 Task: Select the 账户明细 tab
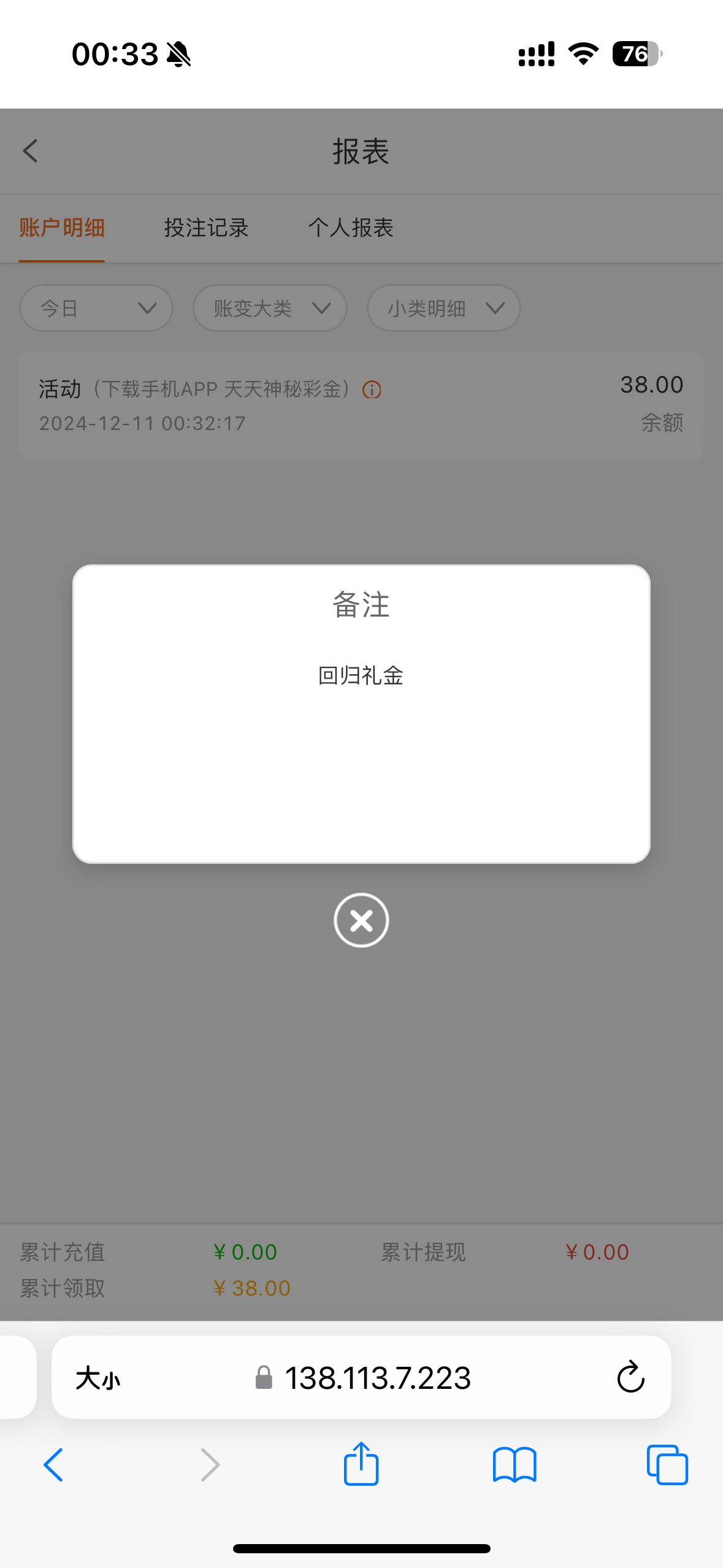[61, 228]
